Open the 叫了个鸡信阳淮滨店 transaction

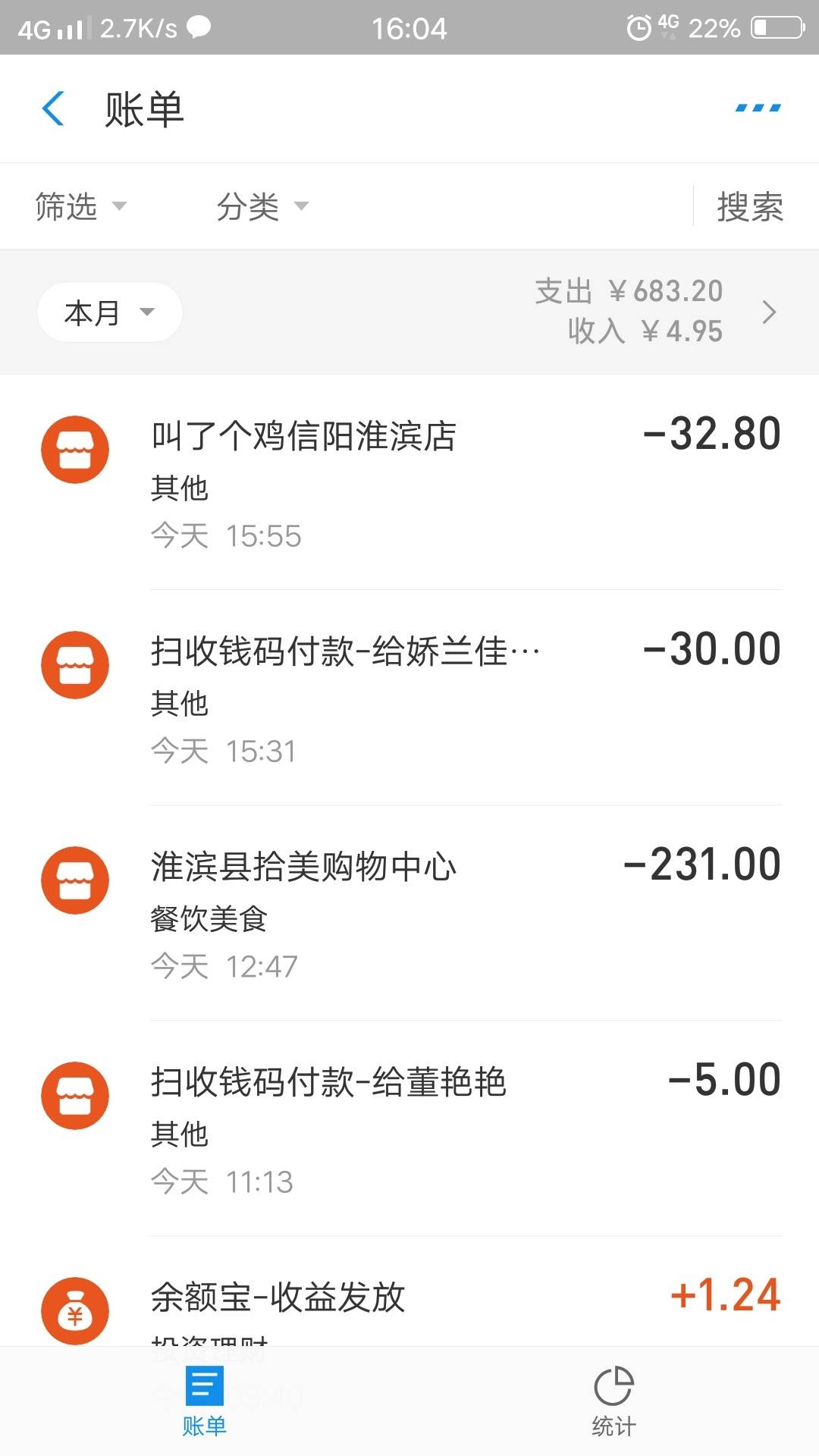(x=409, y=482)
